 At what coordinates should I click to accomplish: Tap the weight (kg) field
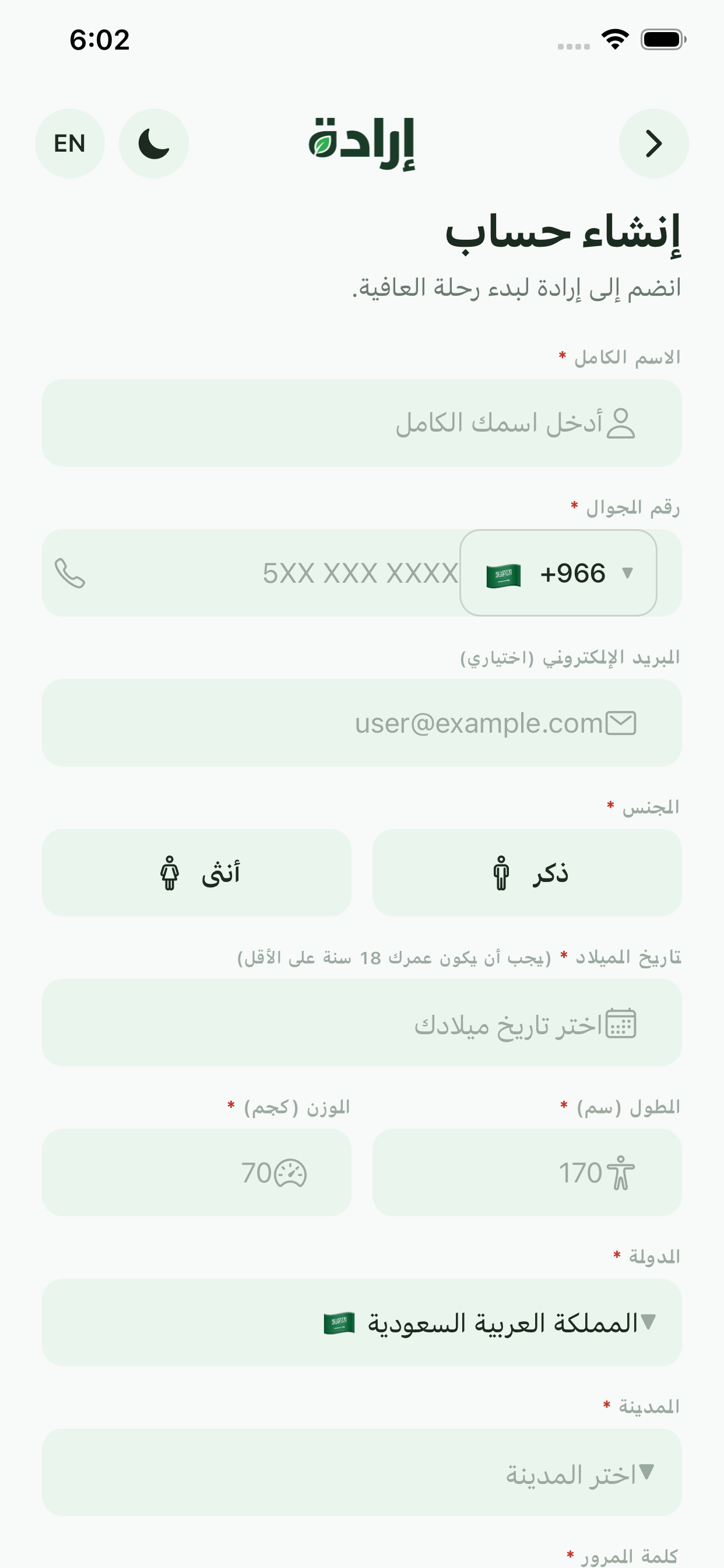[x=196, y=1172]
